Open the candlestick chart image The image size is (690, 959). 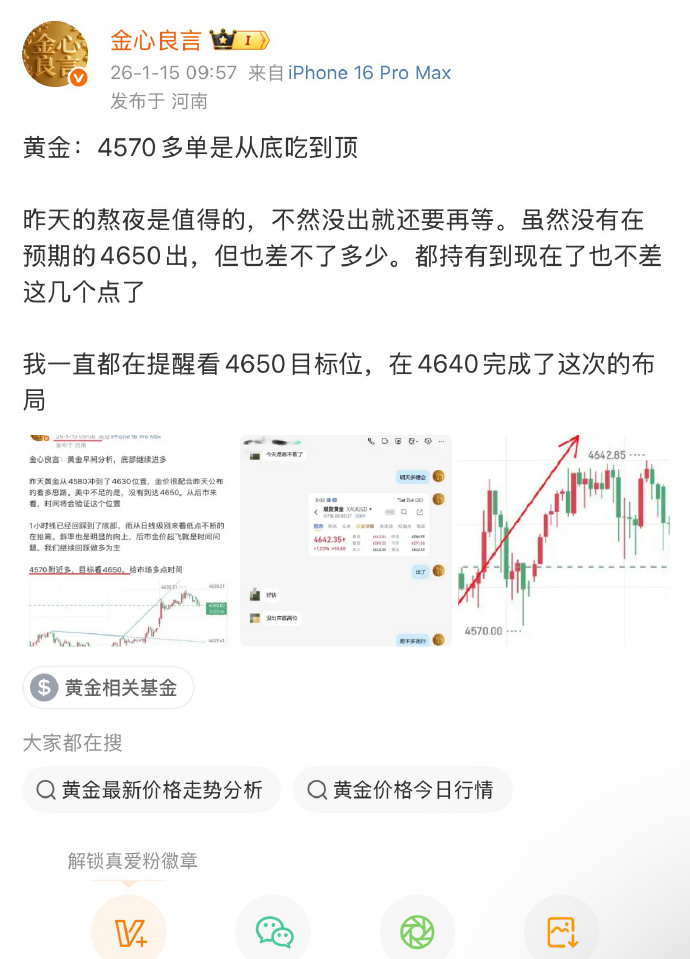(564, 540)
